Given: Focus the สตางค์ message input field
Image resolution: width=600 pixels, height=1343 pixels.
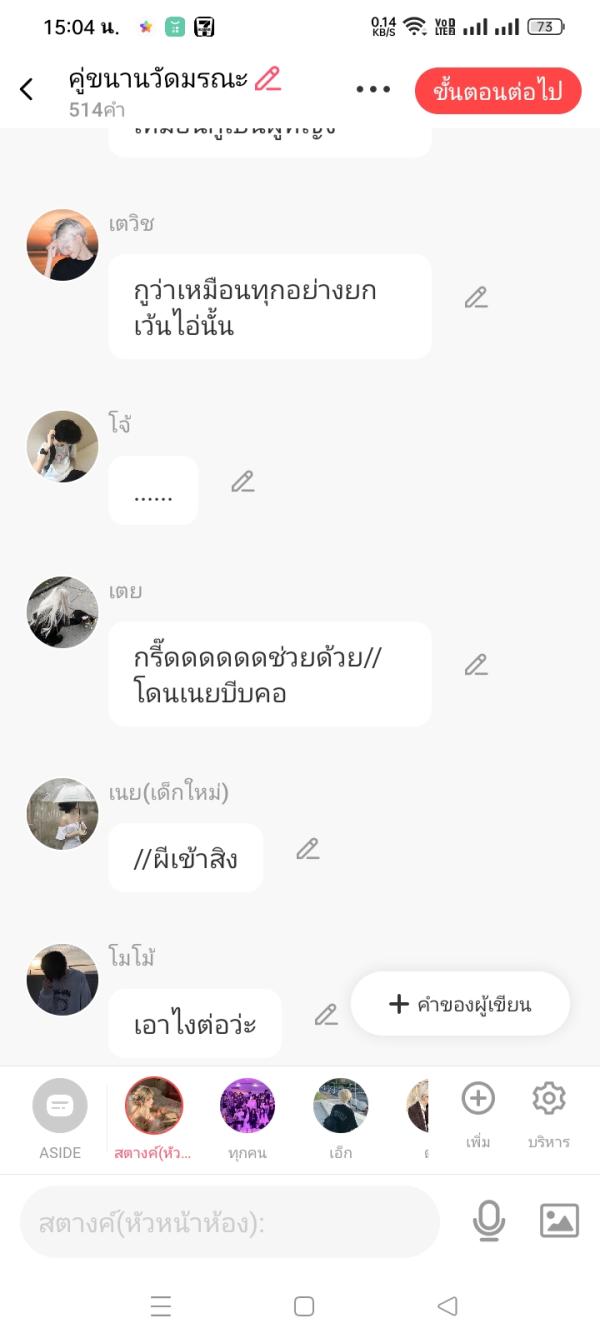Looking at the screenshot, I should point(230,1222).
